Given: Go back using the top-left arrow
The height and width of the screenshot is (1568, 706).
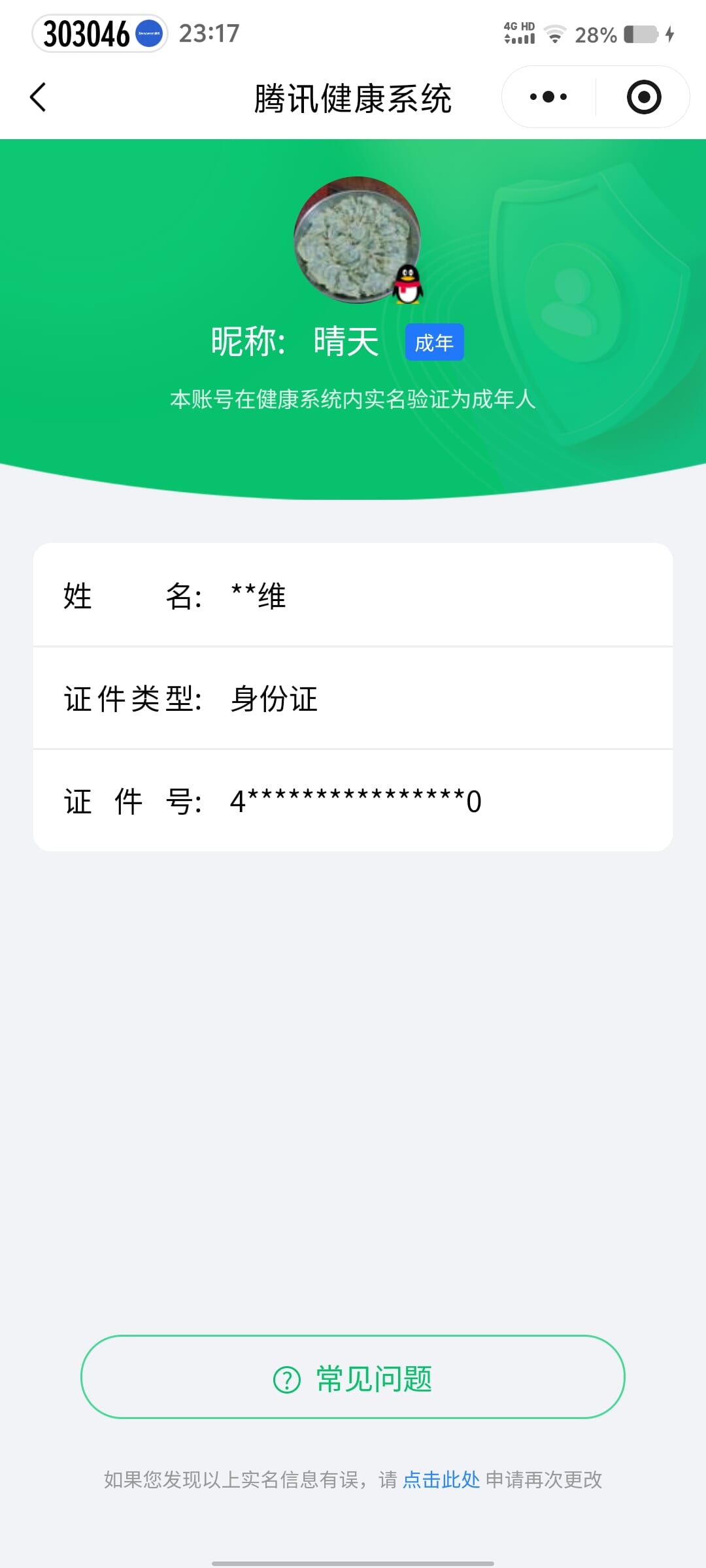Looking at the screenshot, I should pyautogui.click(x=39, y=97).
